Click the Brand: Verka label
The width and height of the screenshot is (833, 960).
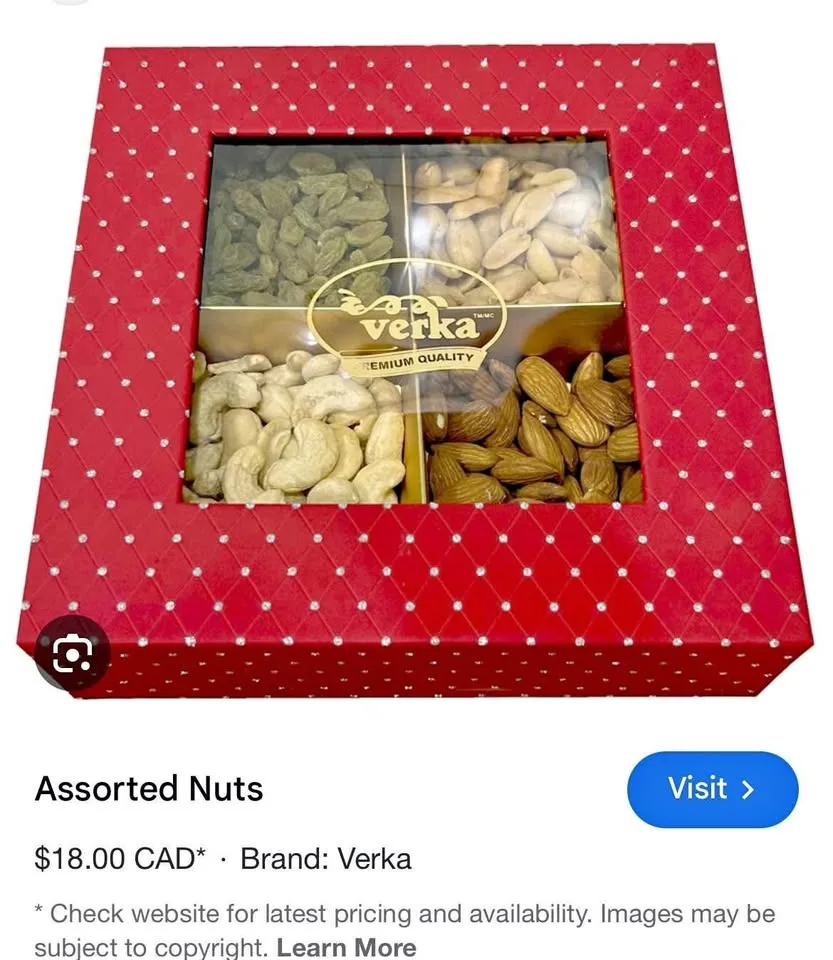(325, 858)
